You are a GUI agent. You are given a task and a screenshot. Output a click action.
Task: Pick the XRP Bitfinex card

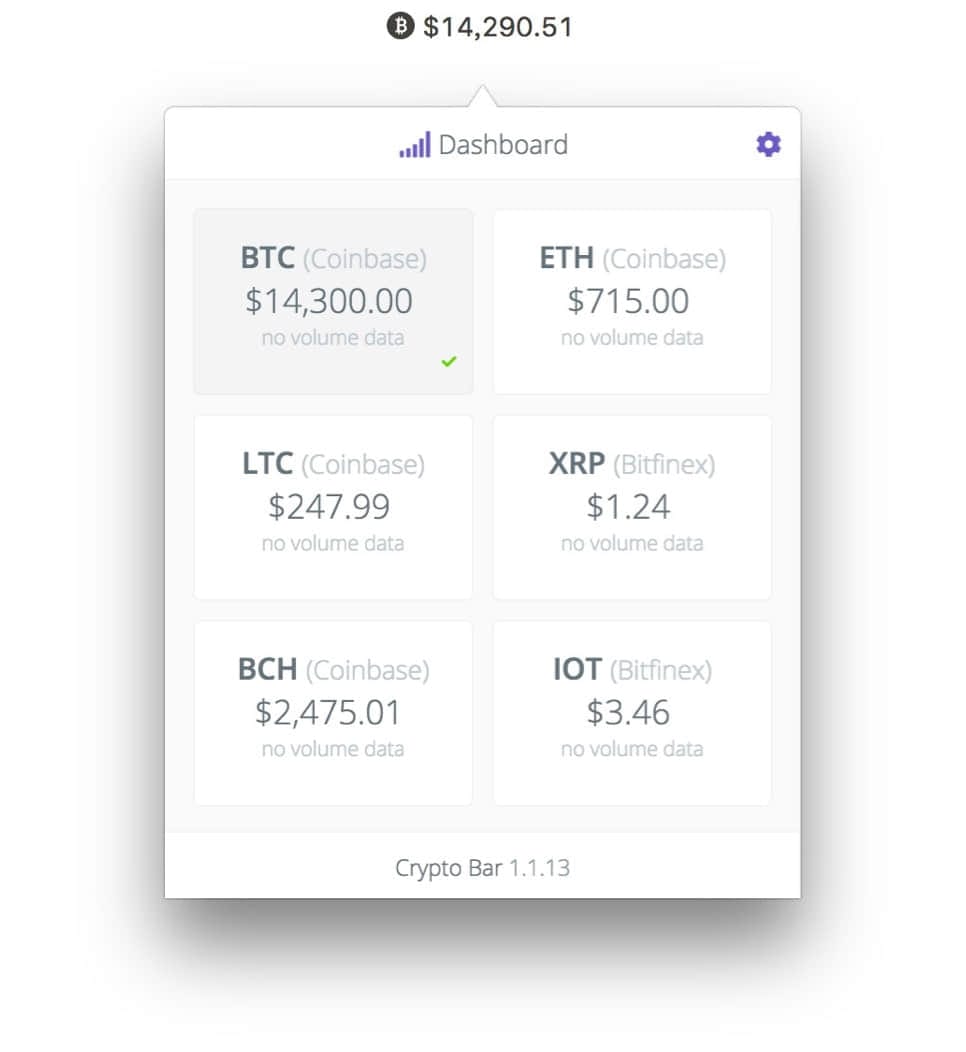click(632, 507)
